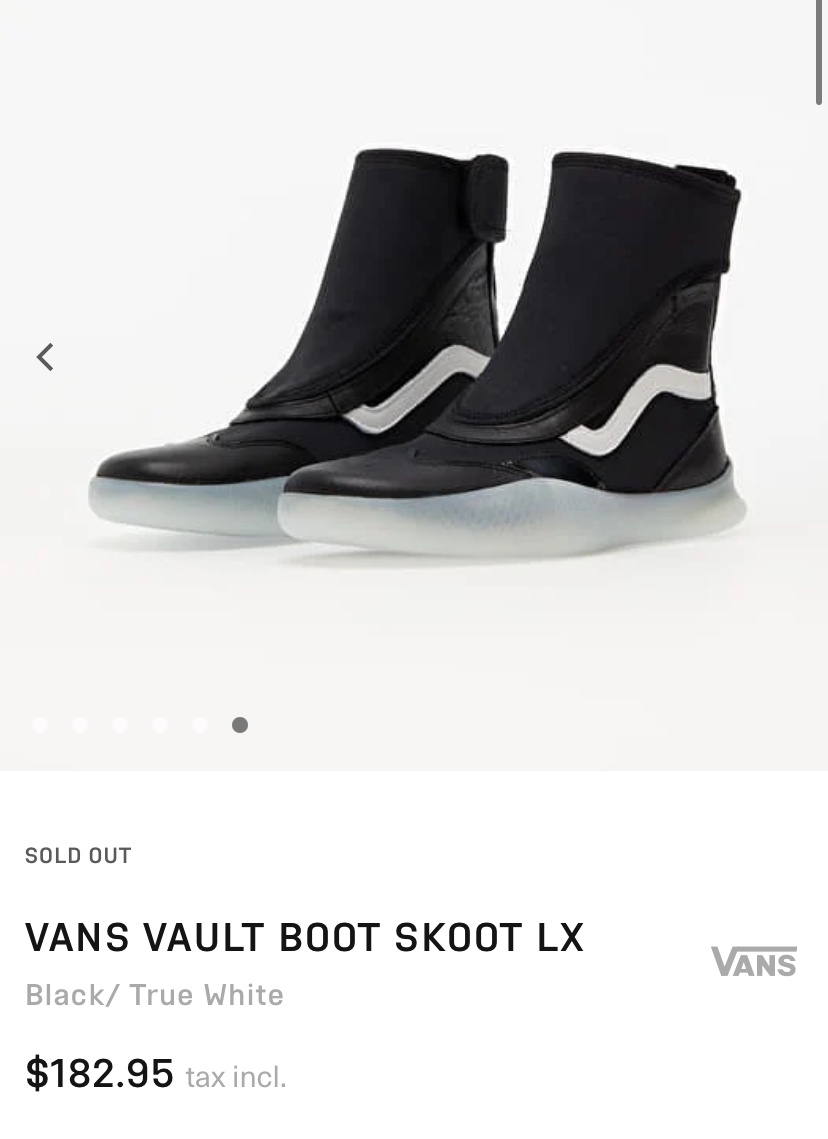Open the colorway Black/ True White
Image resolution: width=828 pixels, height=1139 pixels.
(x=154, y=995)
